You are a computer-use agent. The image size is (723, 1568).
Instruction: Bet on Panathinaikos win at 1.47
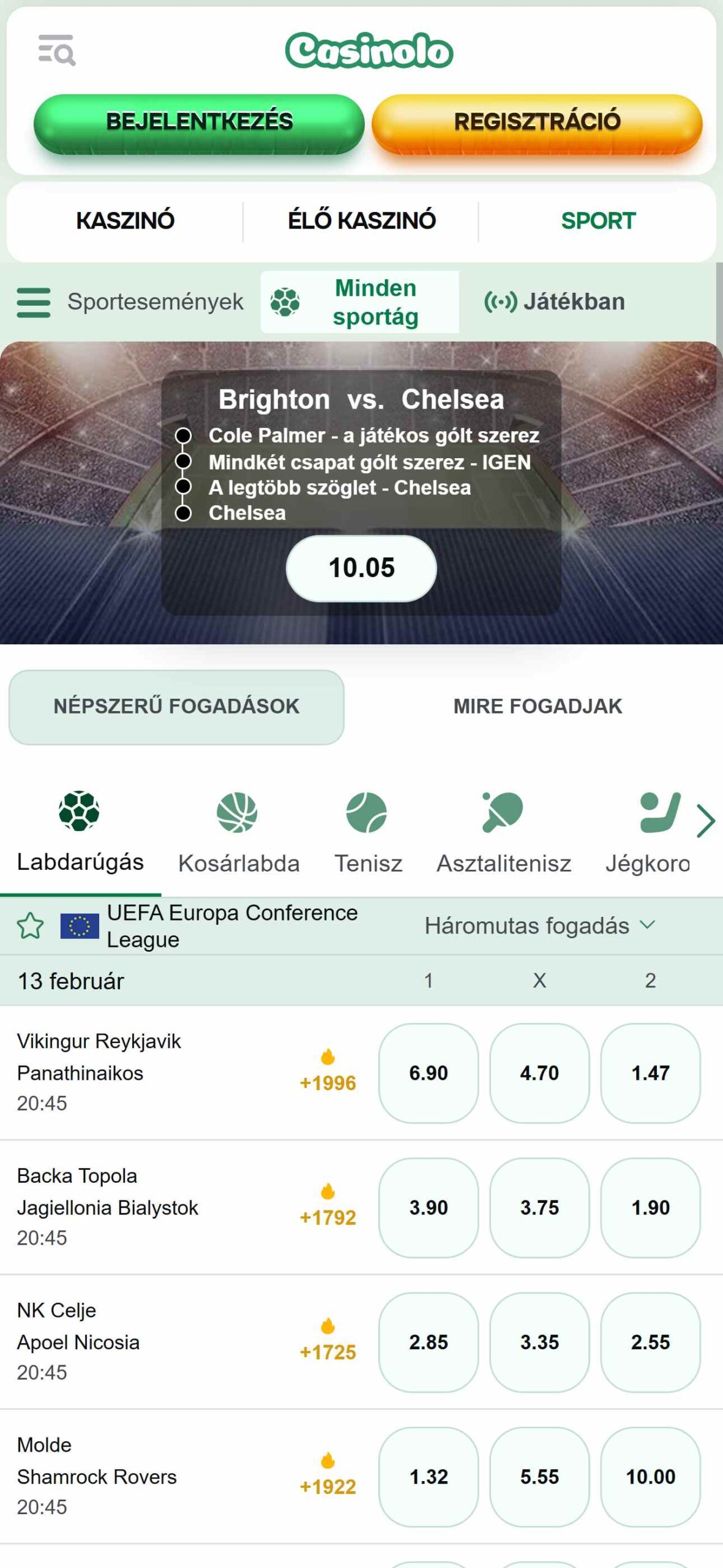650,1072
